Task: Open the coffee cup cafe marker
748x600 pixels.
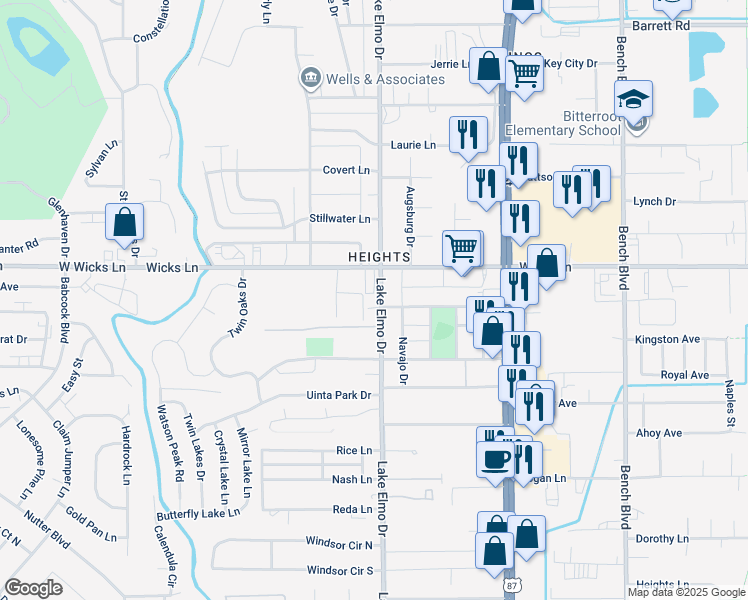Action: (496, 459)
